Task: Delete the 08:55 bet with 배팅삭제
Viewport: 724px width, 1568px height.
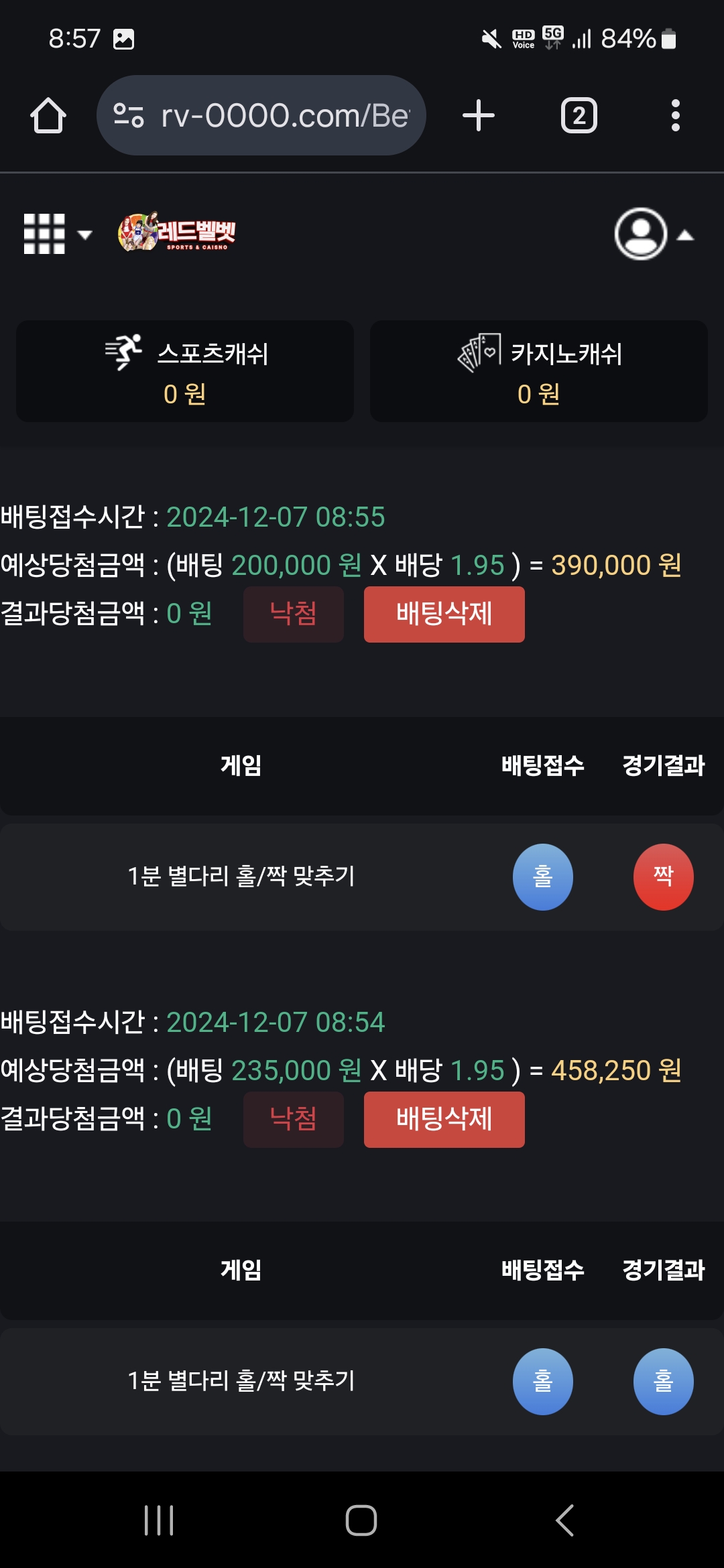Action: (x=444, y=614)
